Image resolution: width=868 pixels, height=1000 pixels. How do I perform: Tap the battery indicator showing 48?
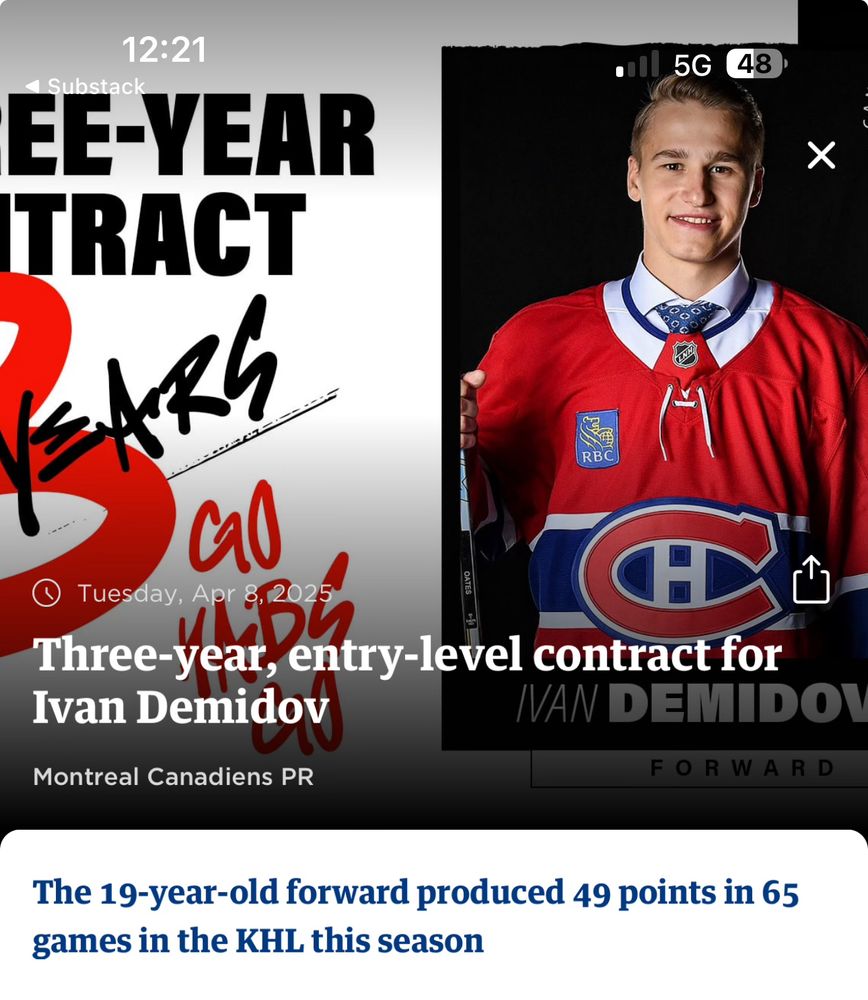[x=756, y=63]
